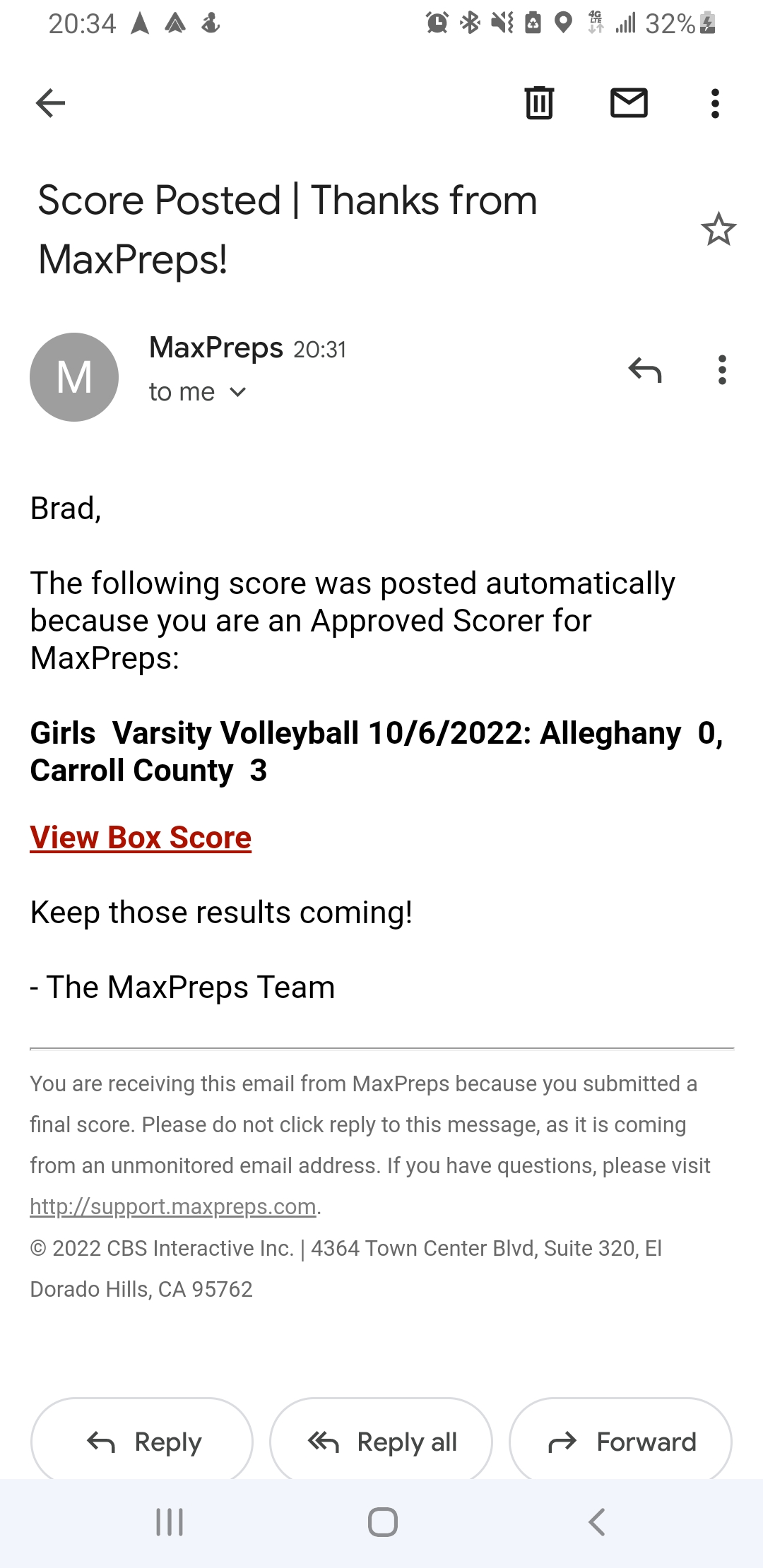The width and height of the screenshot is (763, 1568).
Task: Tap the Reply button at the bottom
Action: 142,1442
